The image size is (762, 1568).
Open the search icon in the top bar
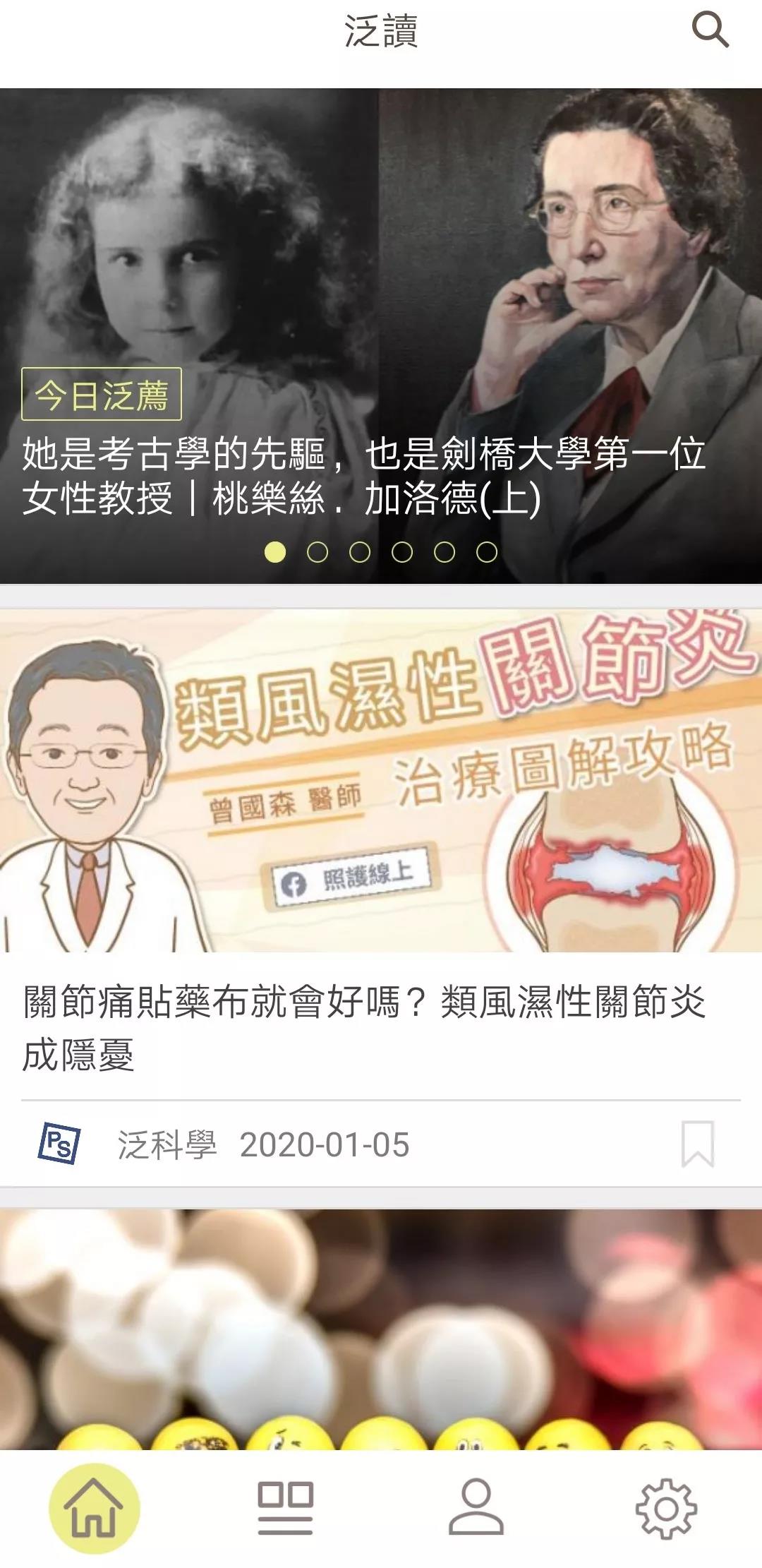pos(710,30)
